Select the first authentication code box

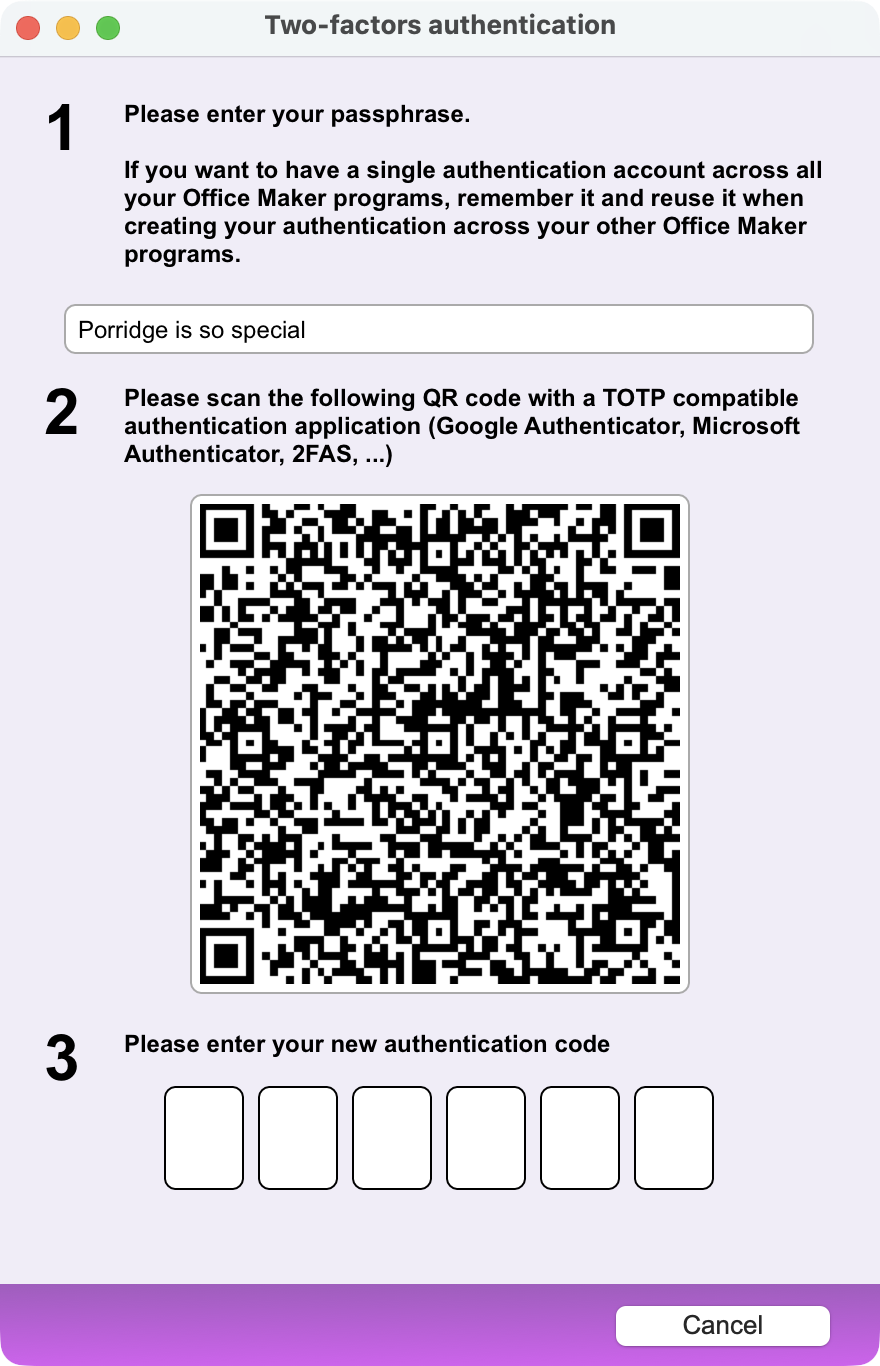(204, 1138)
